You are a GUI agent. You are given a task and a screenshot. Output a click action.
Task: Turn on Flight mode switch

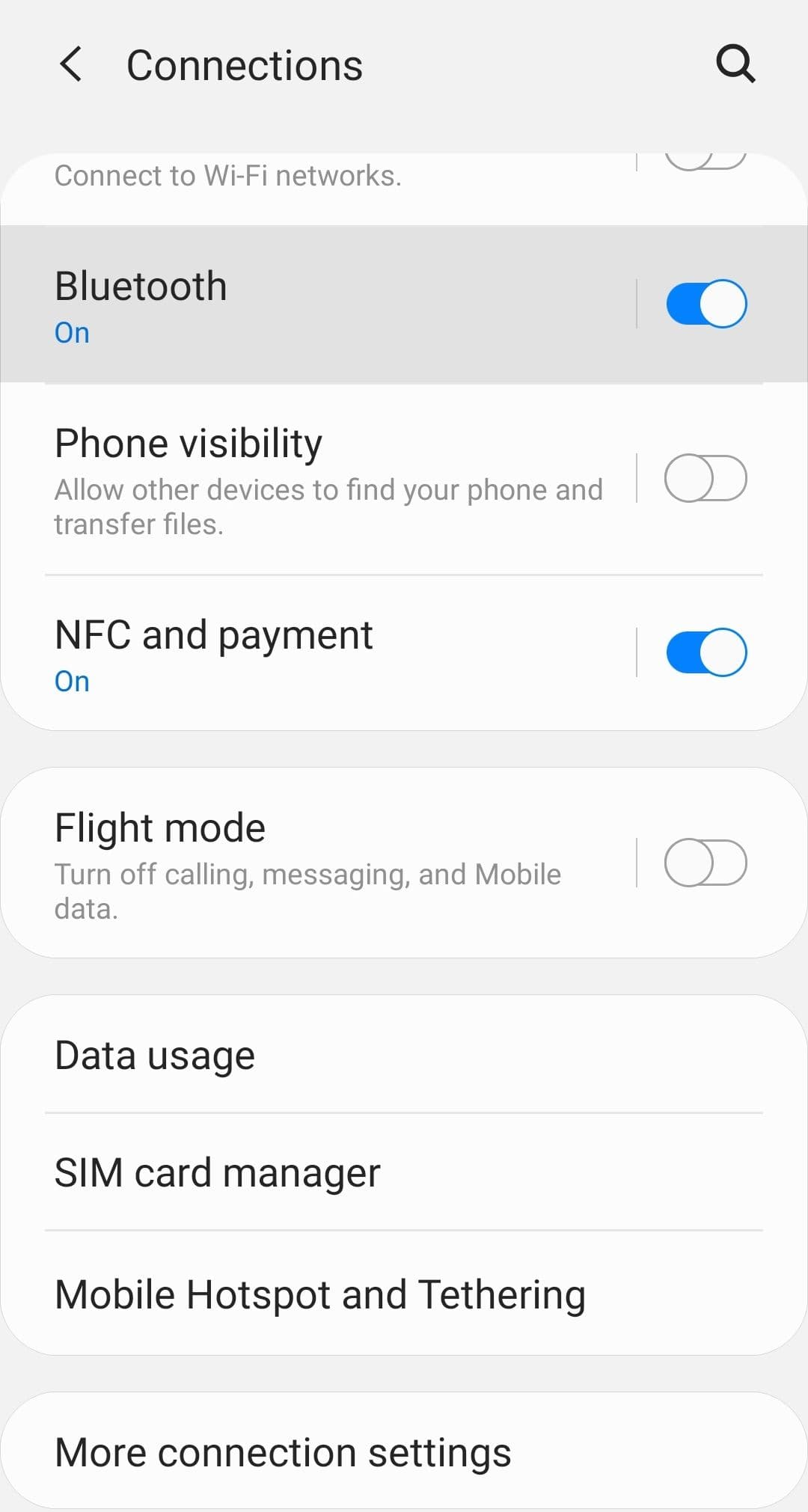point(706,863)
